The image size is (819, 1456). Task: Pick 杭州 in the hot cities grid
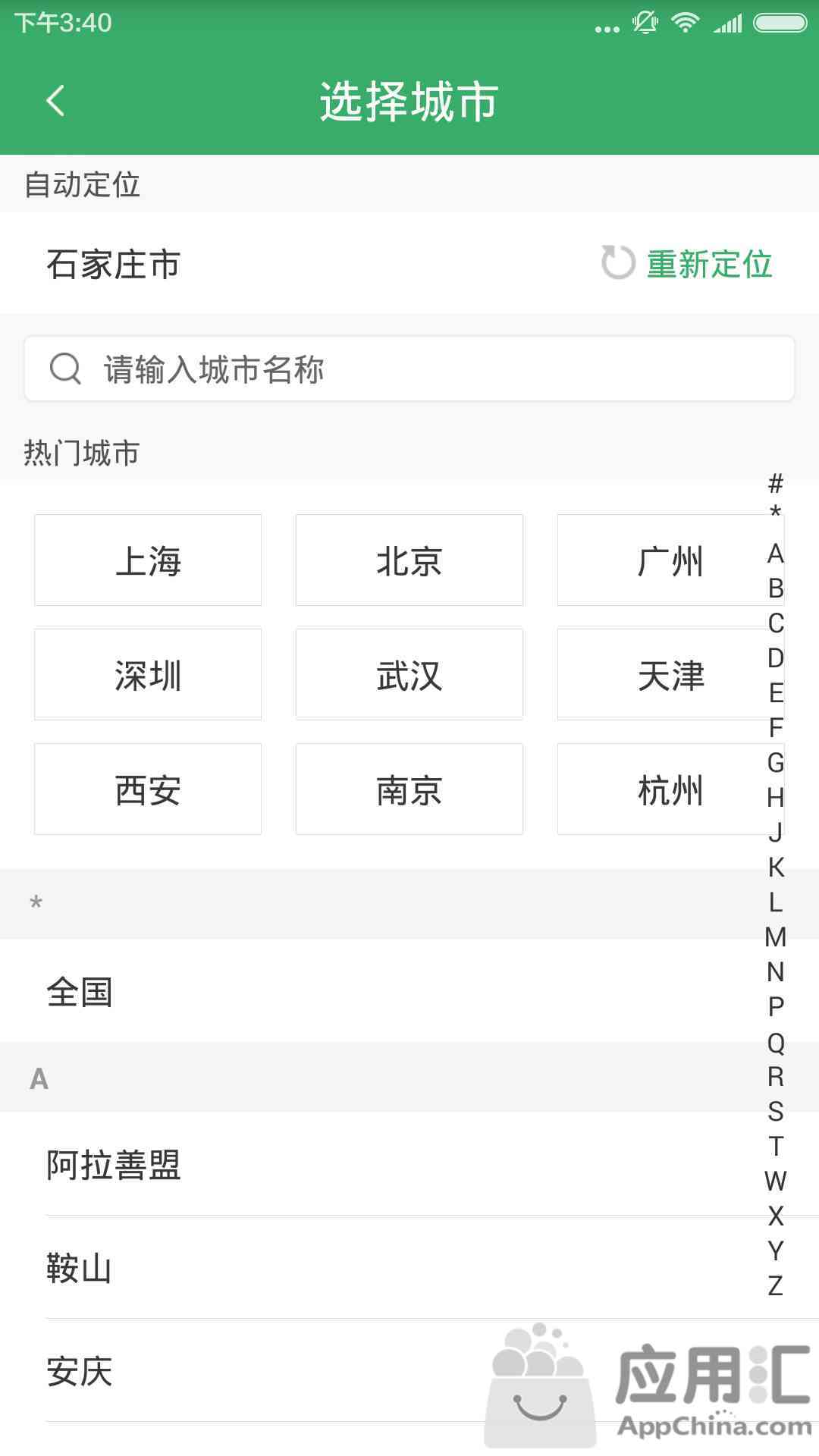tap(670, 789)
